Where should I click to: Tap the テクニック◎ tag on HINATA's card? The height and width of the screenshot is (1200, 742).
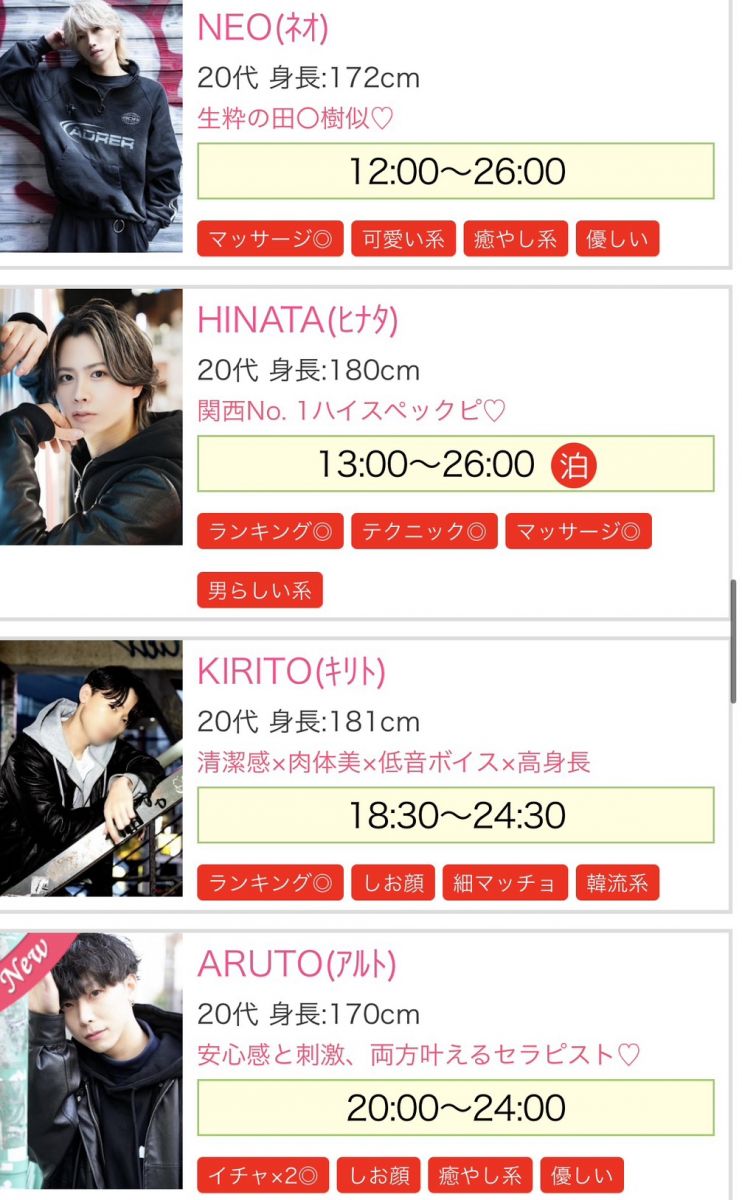[424, 531]
